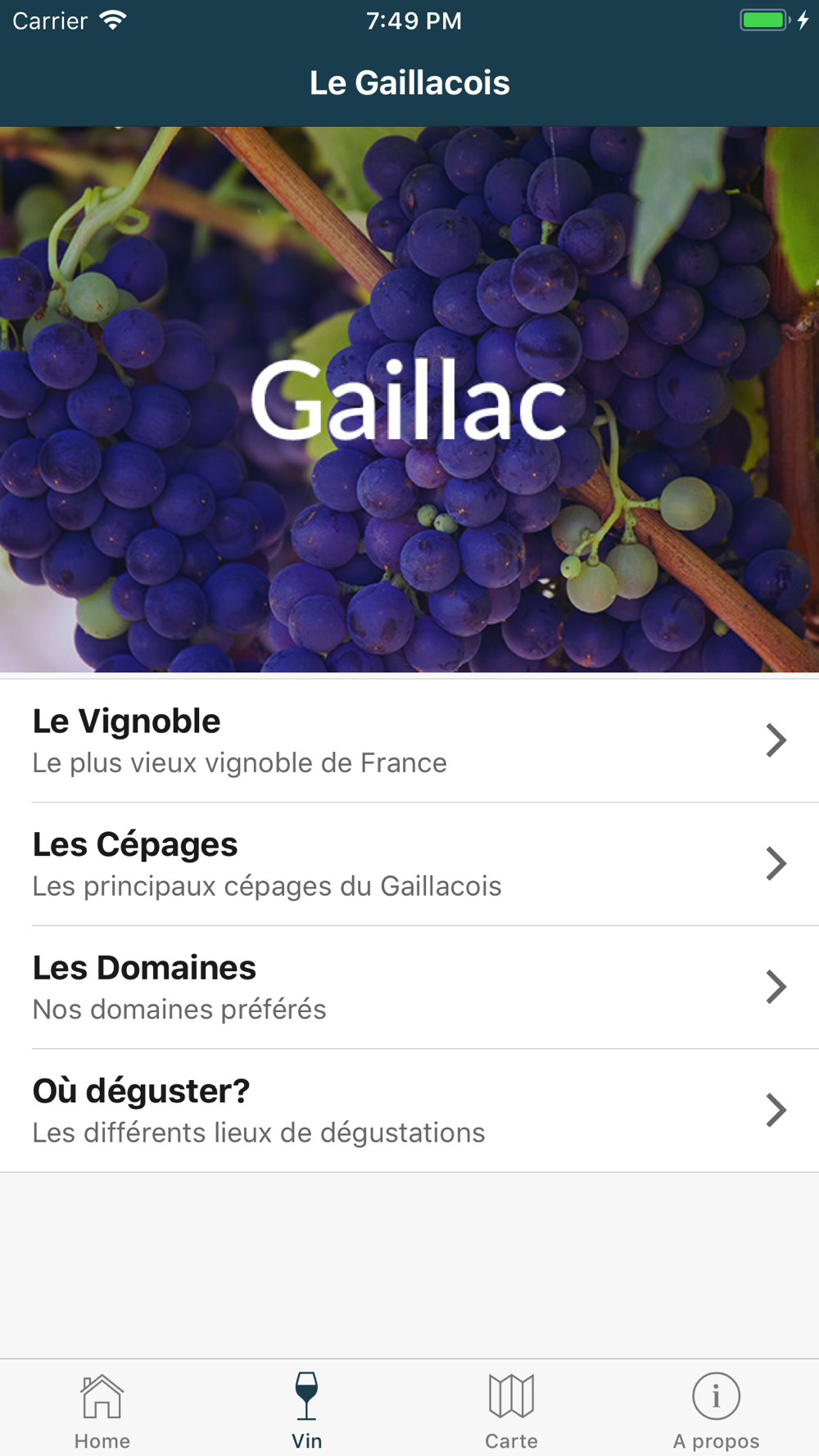
Task: Open the Les Cépages section
Action: [409, 864]
